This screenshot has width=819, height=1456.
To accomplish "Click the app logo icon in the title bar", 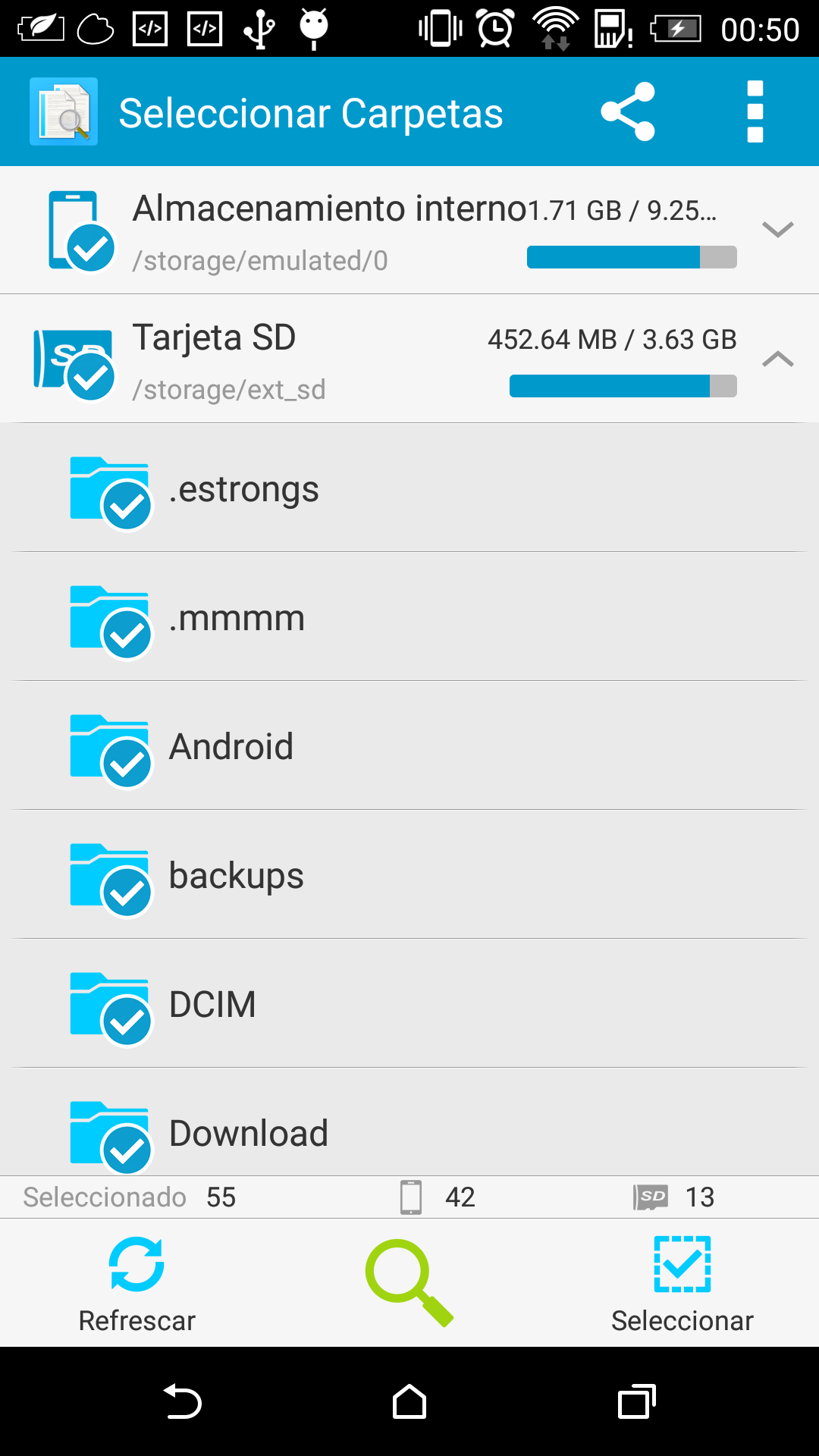I will [x=64, y=111].
